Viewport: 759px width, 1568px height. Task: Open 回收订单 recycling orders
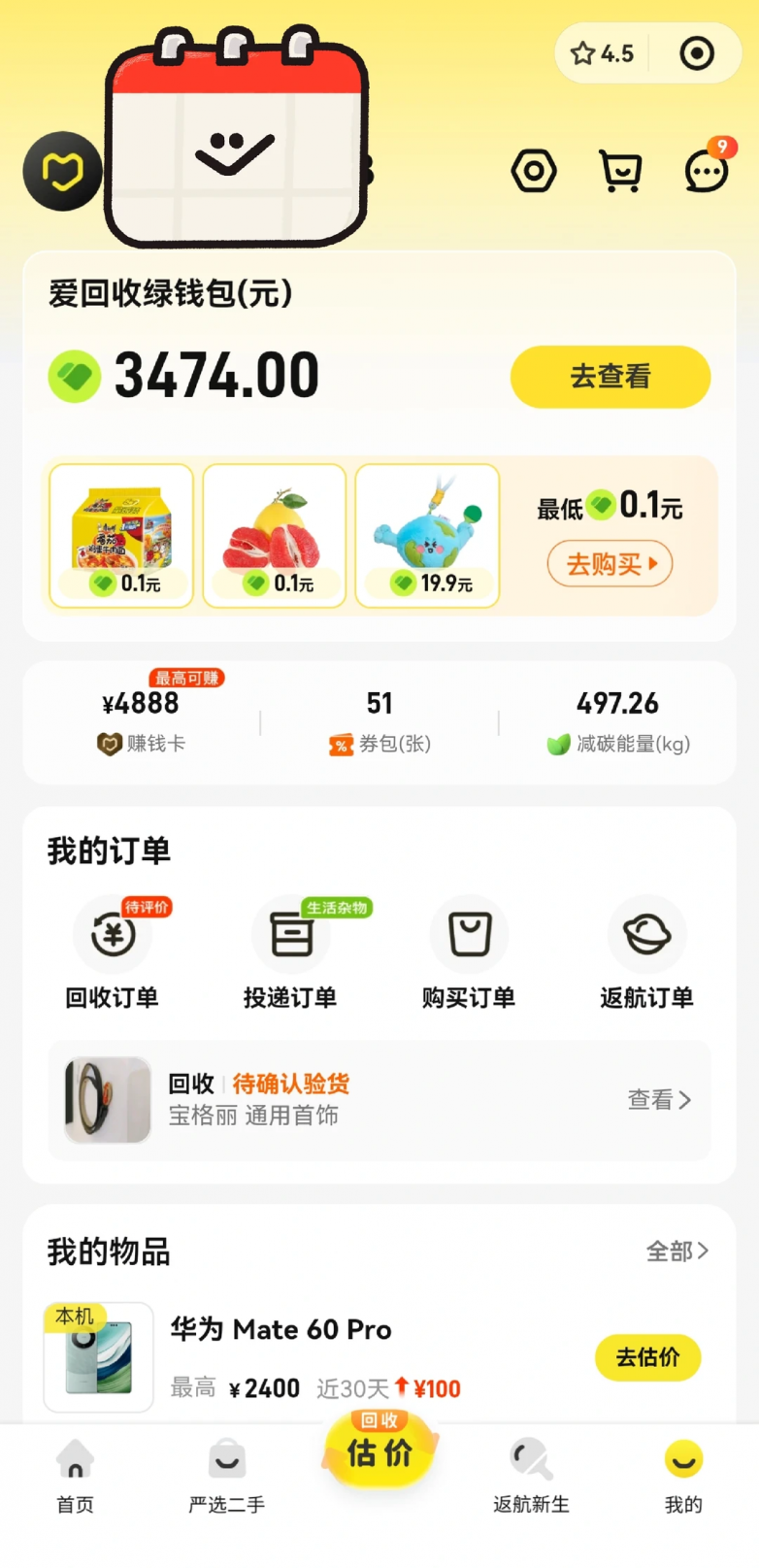112,952
